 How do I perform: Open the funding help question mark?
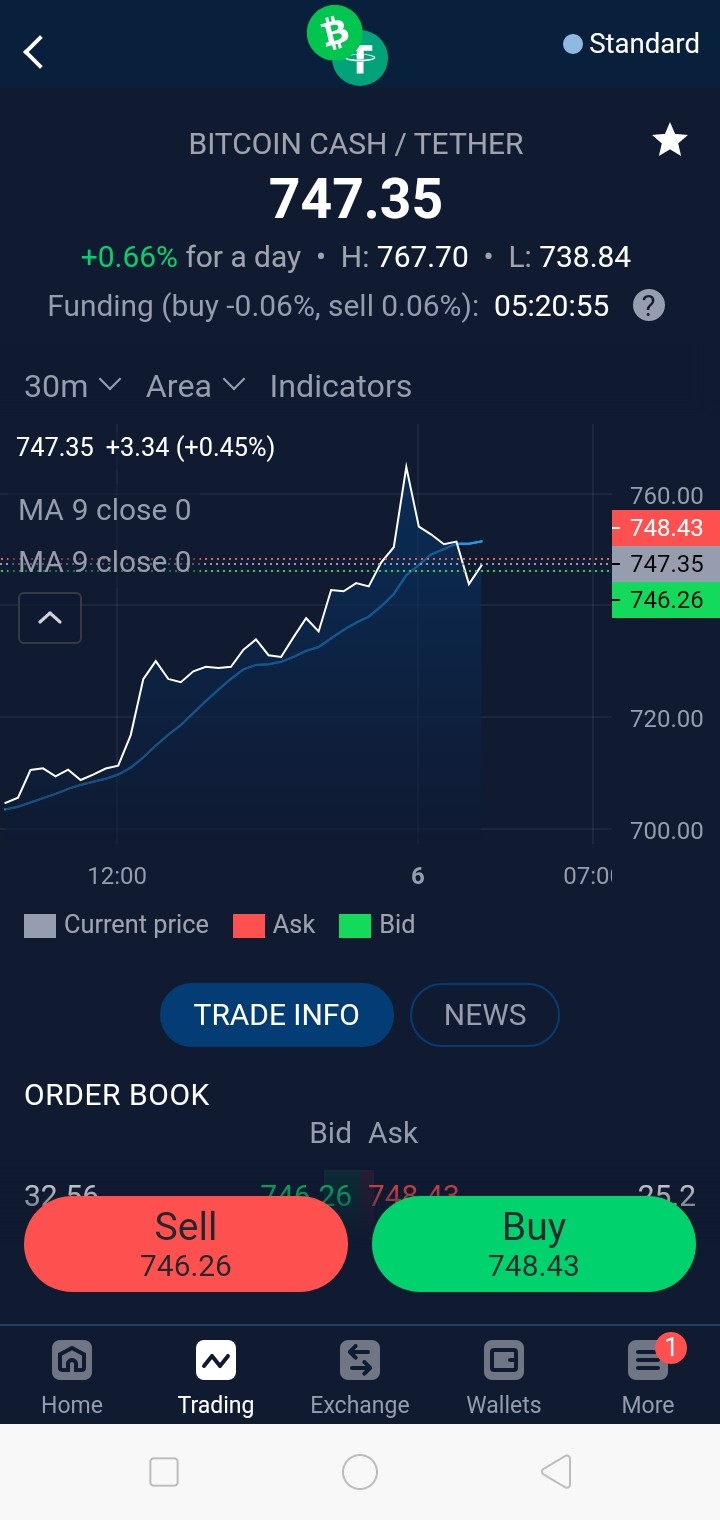648,306
